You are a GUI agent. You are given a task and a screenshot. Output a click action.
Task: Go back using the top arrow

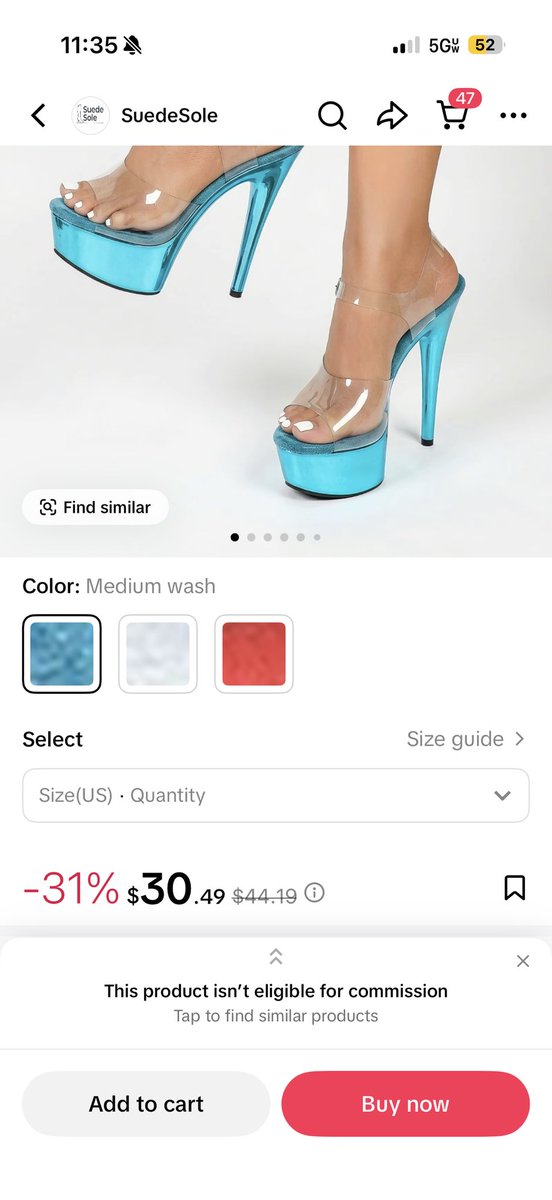pyautogui.click(x=38, y=116)
